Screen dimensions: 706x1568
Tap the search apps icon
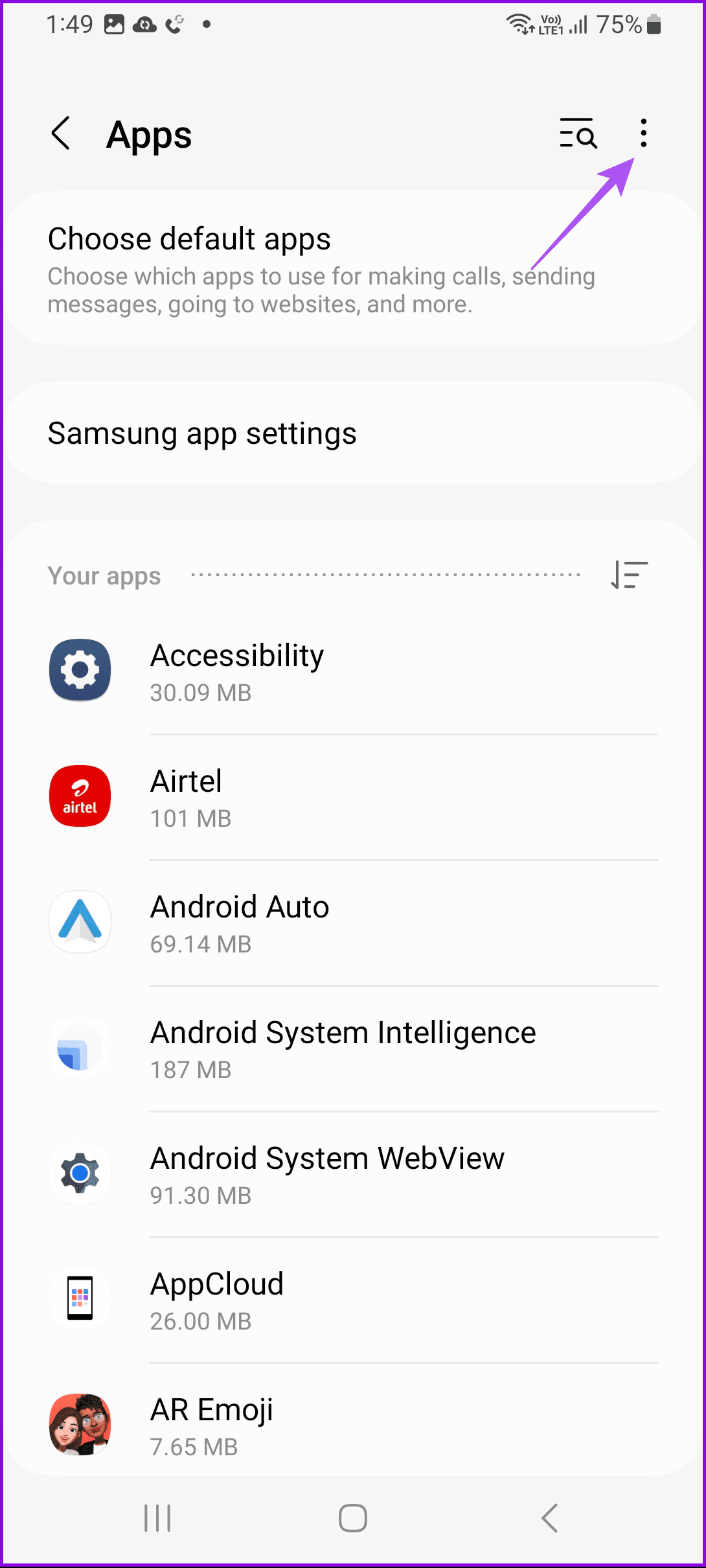click(578, 134)
